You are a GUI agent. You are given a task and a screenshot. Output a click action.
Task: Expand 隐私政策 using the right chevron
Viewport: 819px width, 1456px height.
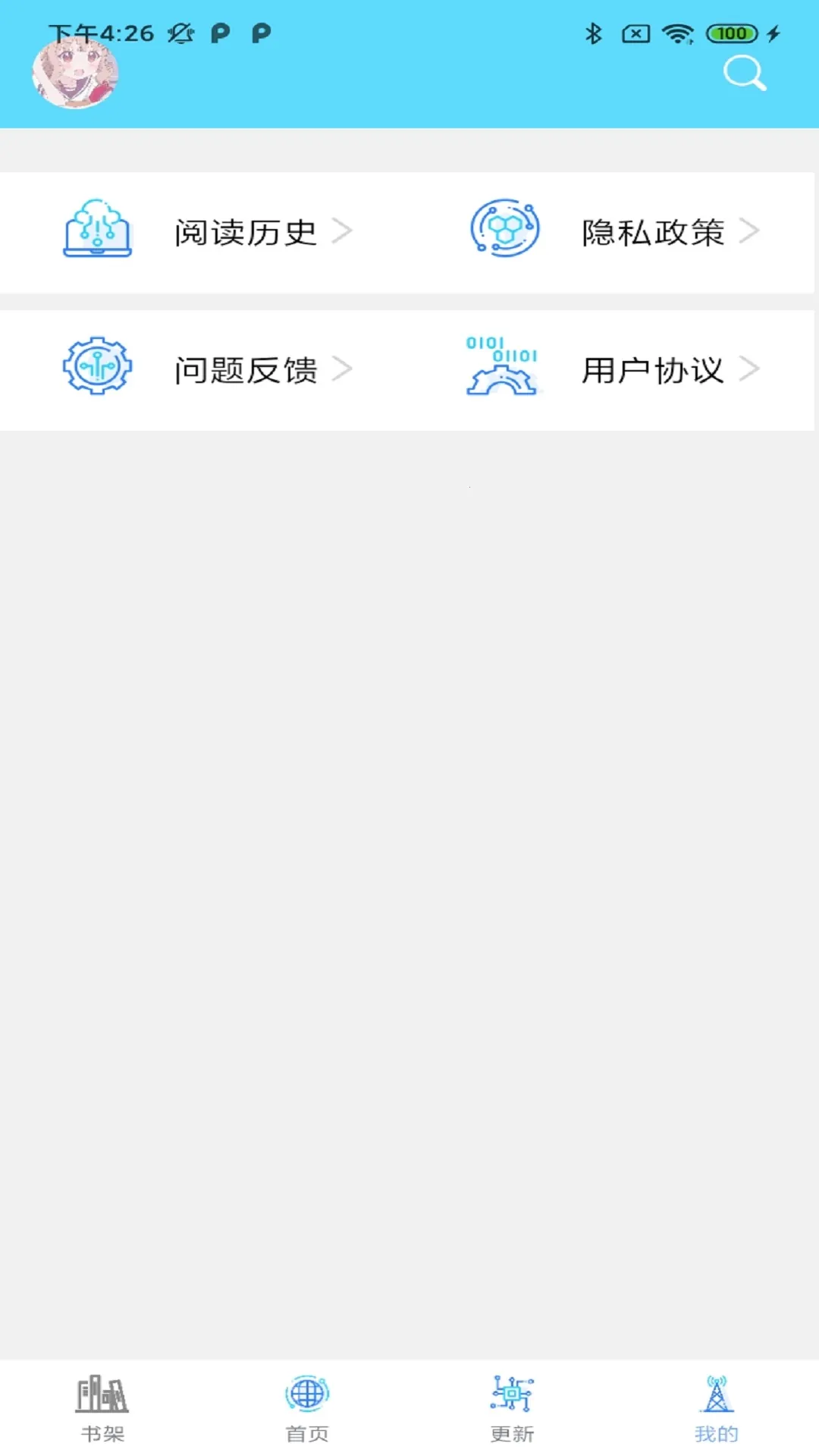click(752, 232)
